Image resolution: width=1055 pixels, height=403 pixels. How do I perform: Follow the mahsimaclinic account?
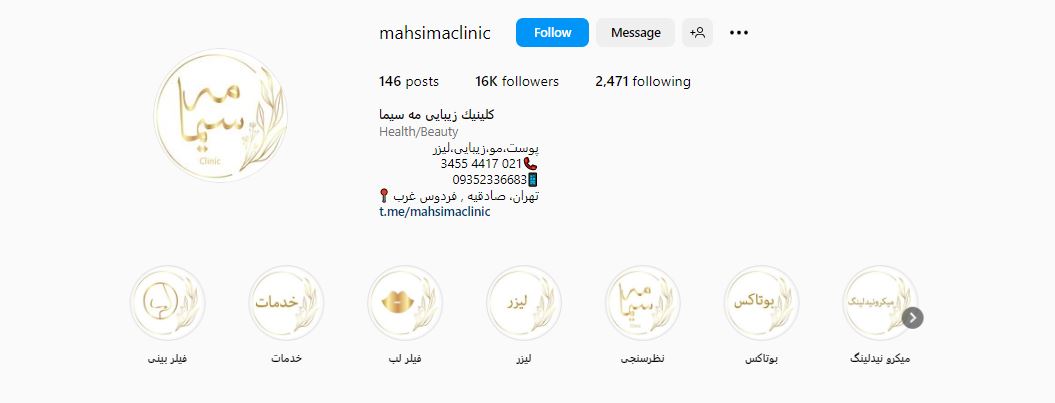pos(552,33)
